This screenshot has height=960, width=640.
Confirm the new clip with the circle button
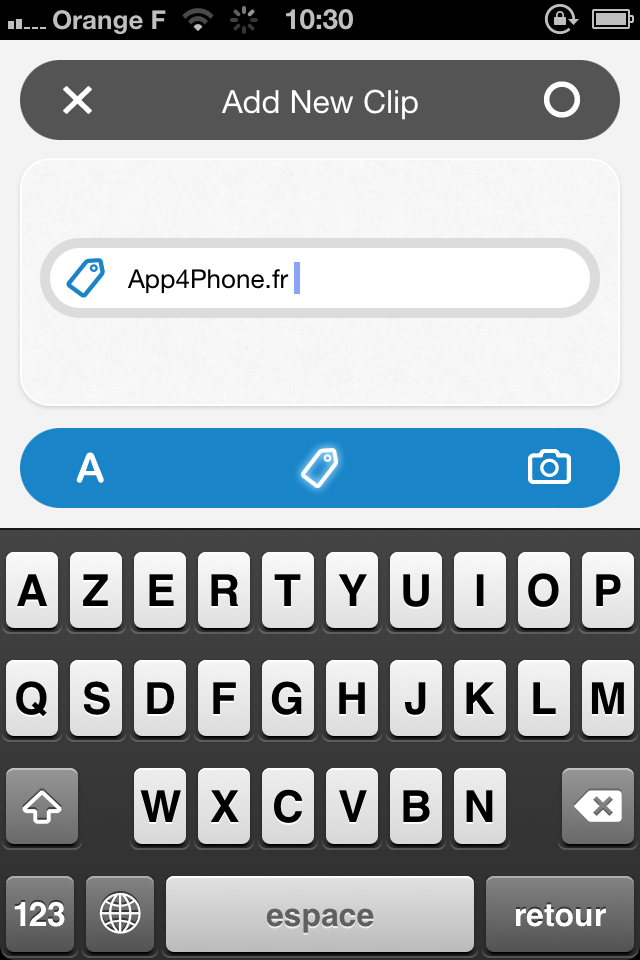561,100
